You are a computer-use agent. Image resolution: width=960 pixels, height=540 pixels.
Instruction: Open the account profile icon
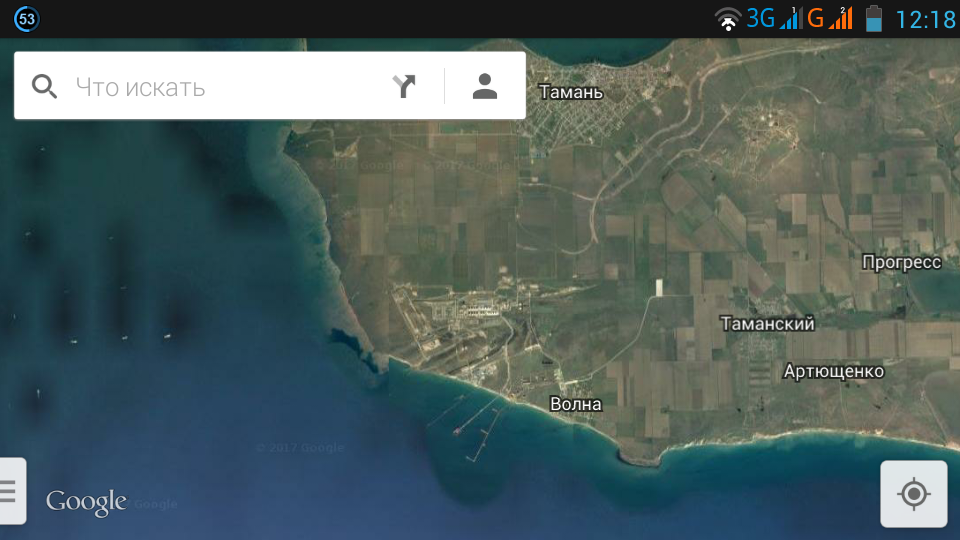click(485, 86)
